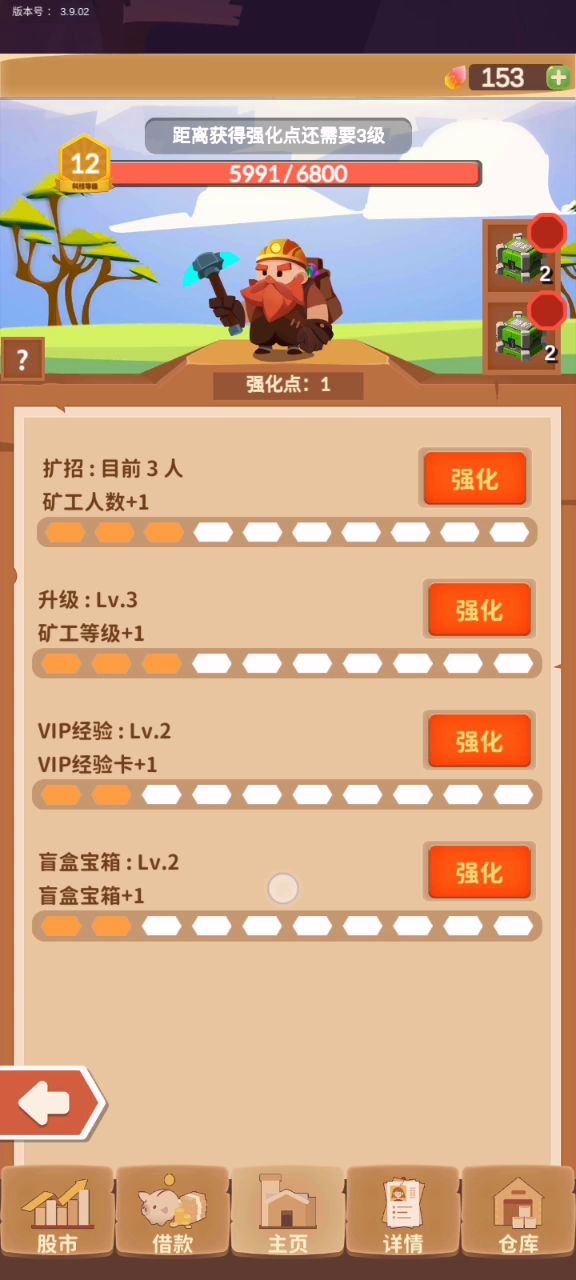
Task: Open the 仓库 tab
Action: [518, 1211]
